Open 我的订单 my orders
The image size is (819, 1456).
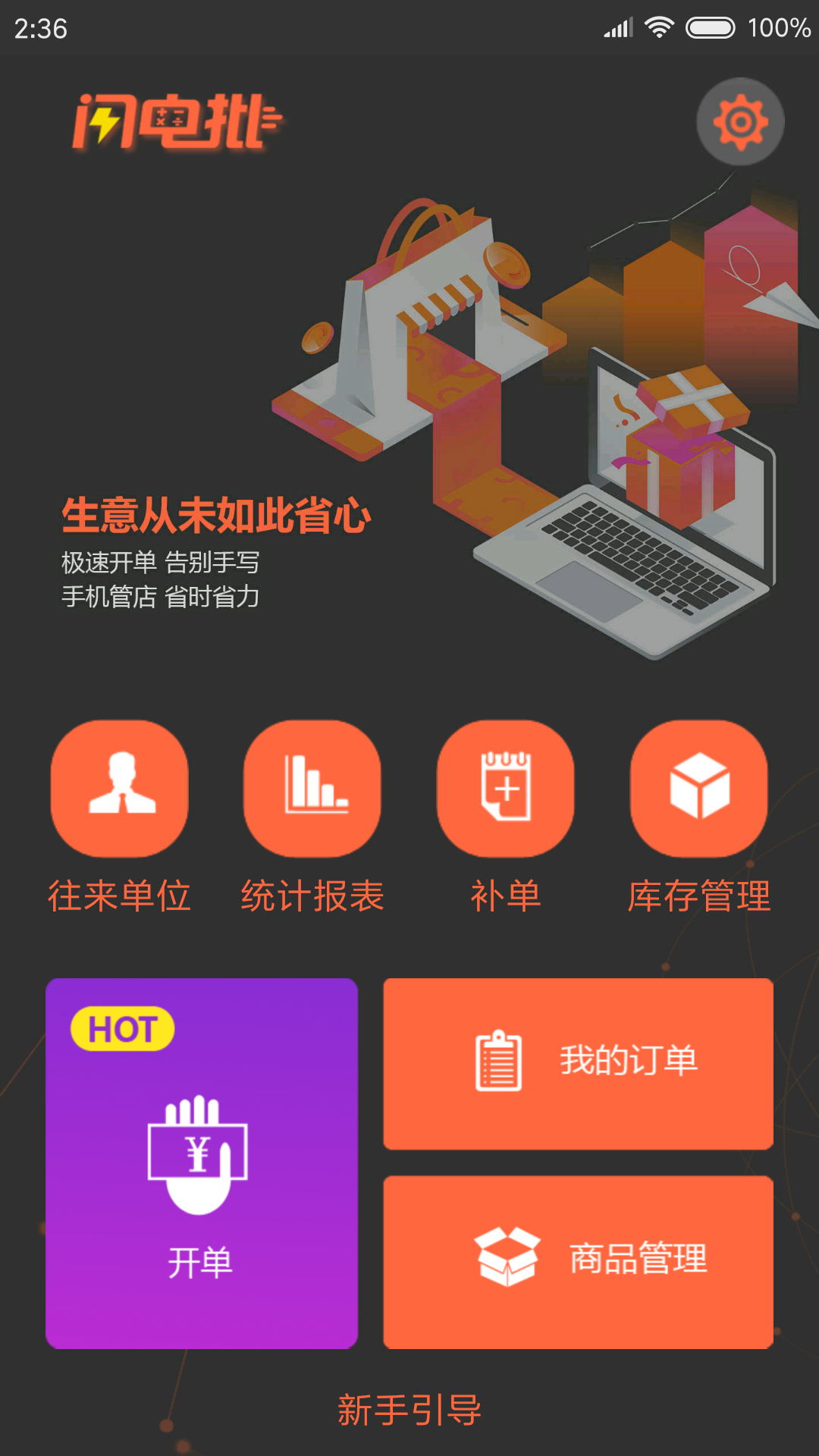[x=578, y=1063]
